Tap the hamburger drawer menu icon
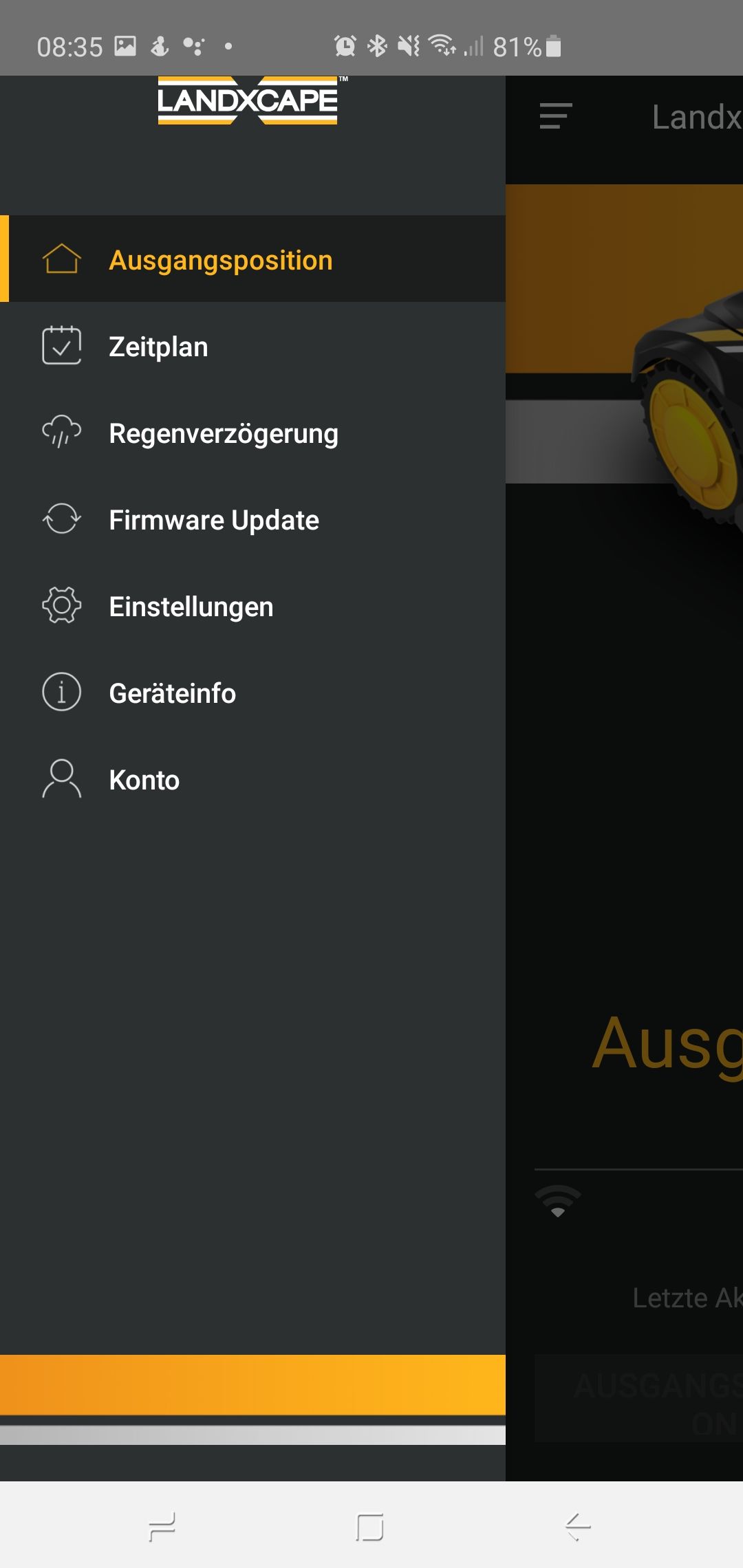 coord(556,116)
